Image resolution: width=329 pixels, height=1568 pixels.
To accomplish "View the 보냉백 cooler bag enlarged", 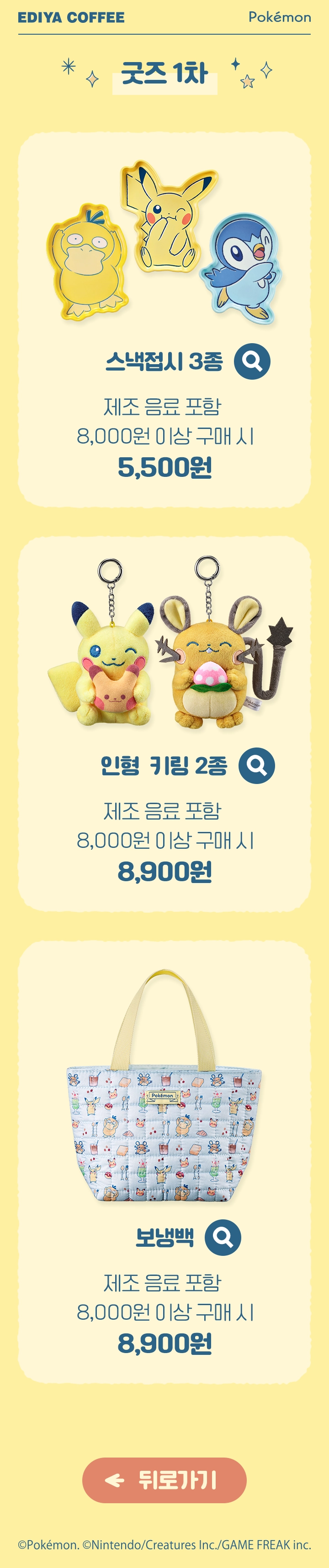I will (x=223, y=1238).
